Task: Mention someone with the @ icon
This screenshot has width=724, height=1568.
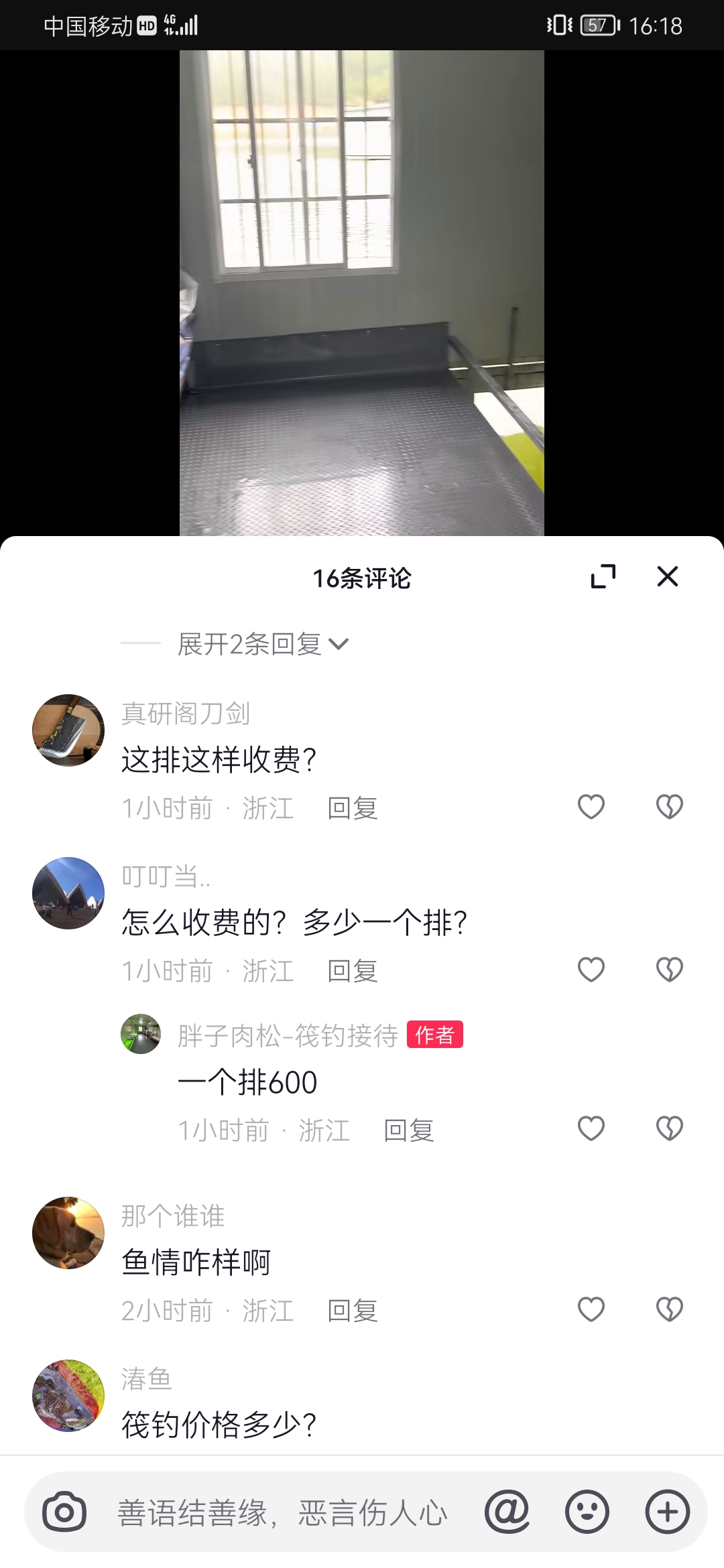Action: 507,1512
